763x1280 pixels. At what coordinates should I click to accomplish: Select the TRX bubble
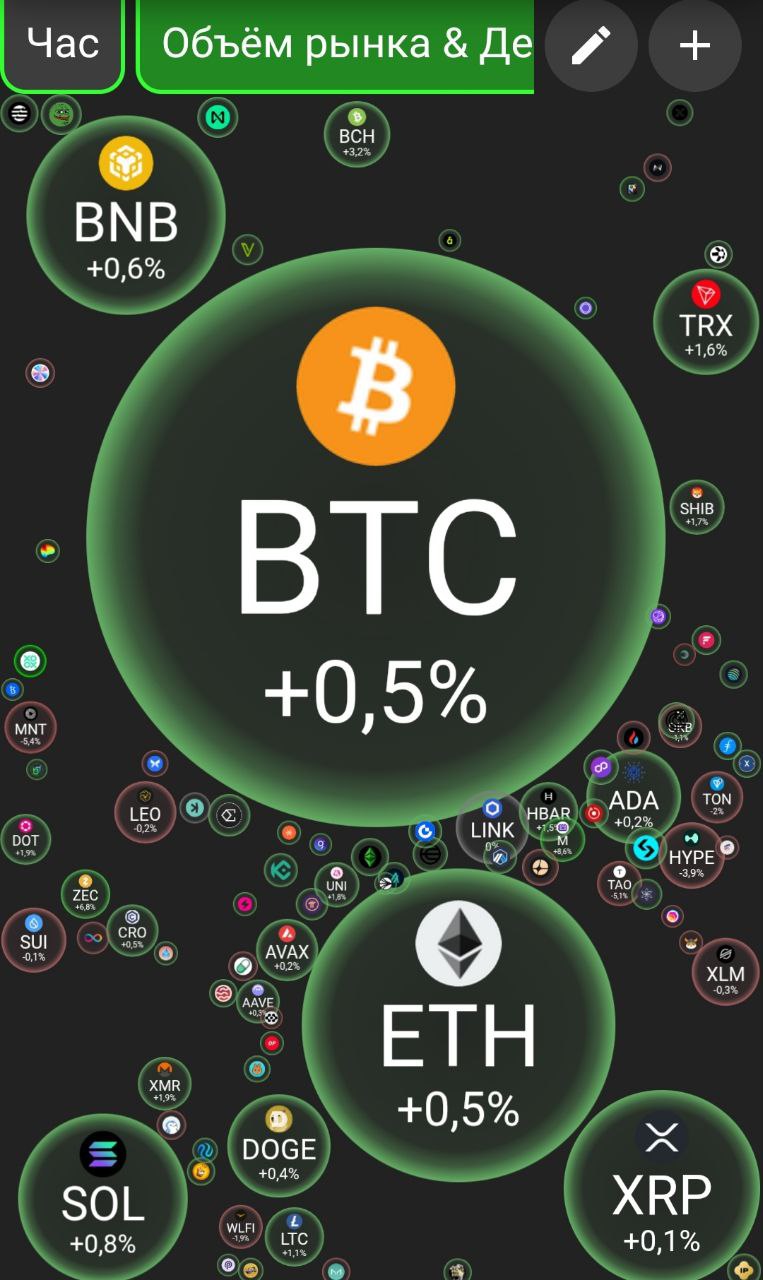tap(706, 323)
